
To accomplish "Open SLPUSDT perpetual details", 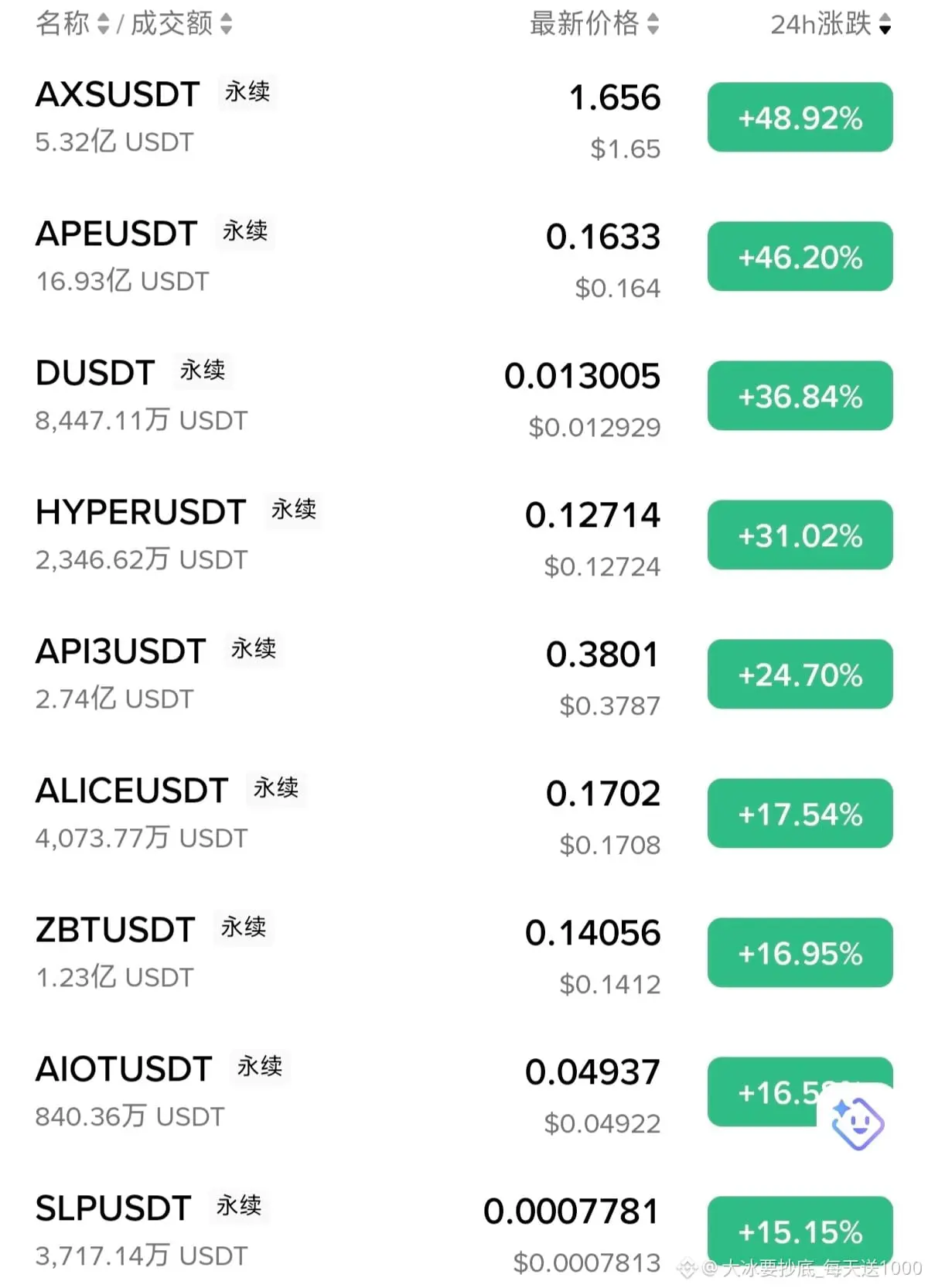I will 114,1209.
